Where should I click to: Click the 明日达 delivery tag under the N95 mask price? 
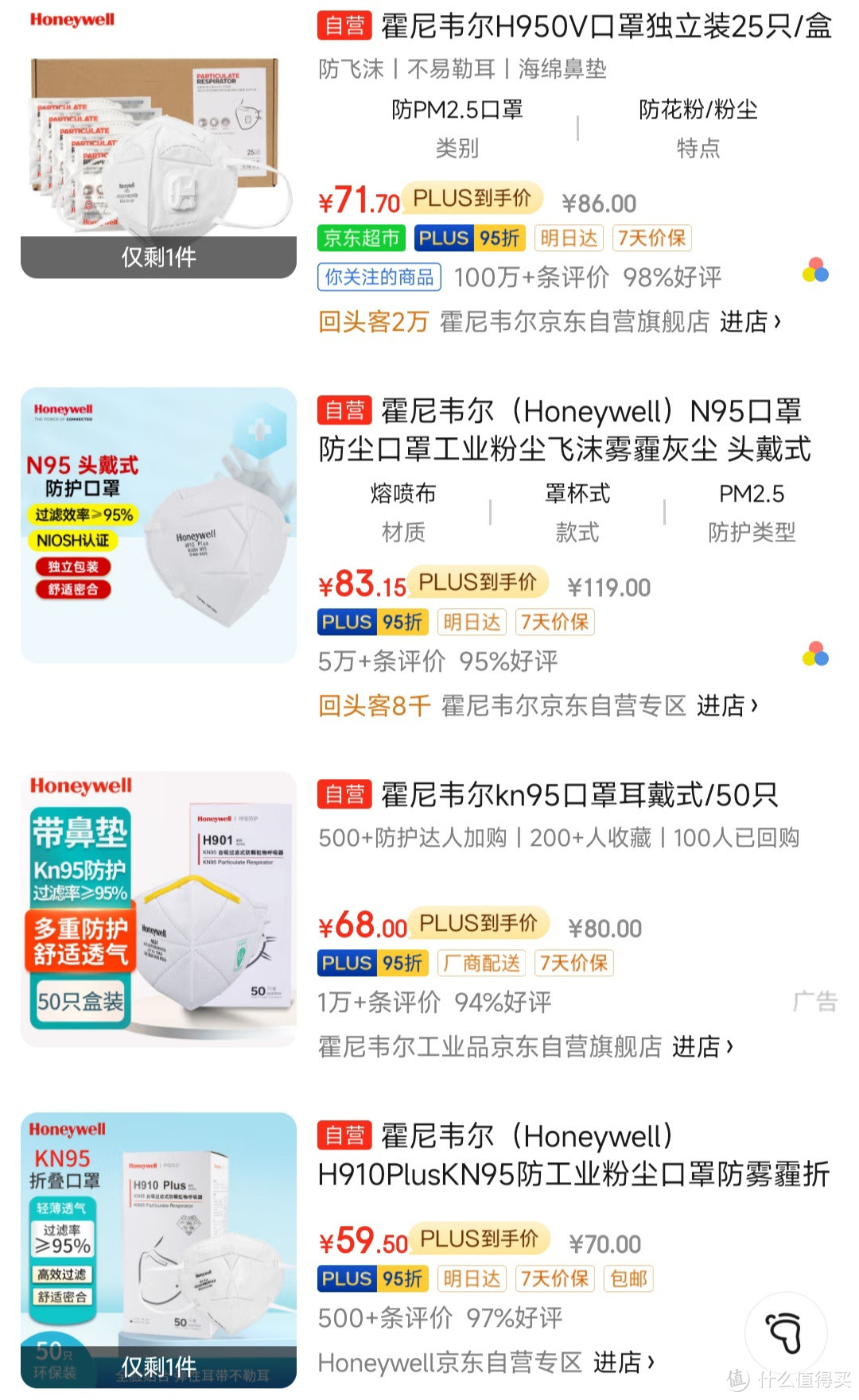click(x=472, y=622)
